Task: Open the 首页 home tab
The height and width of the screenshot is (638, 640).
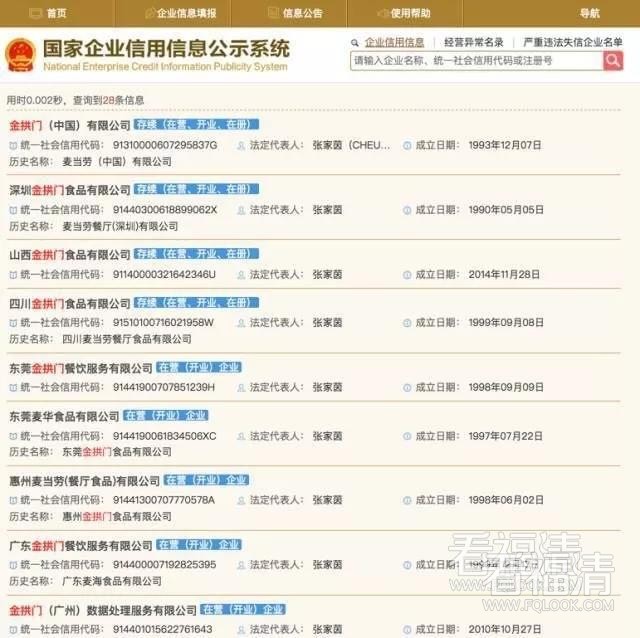Action: (x=57, y=13)
